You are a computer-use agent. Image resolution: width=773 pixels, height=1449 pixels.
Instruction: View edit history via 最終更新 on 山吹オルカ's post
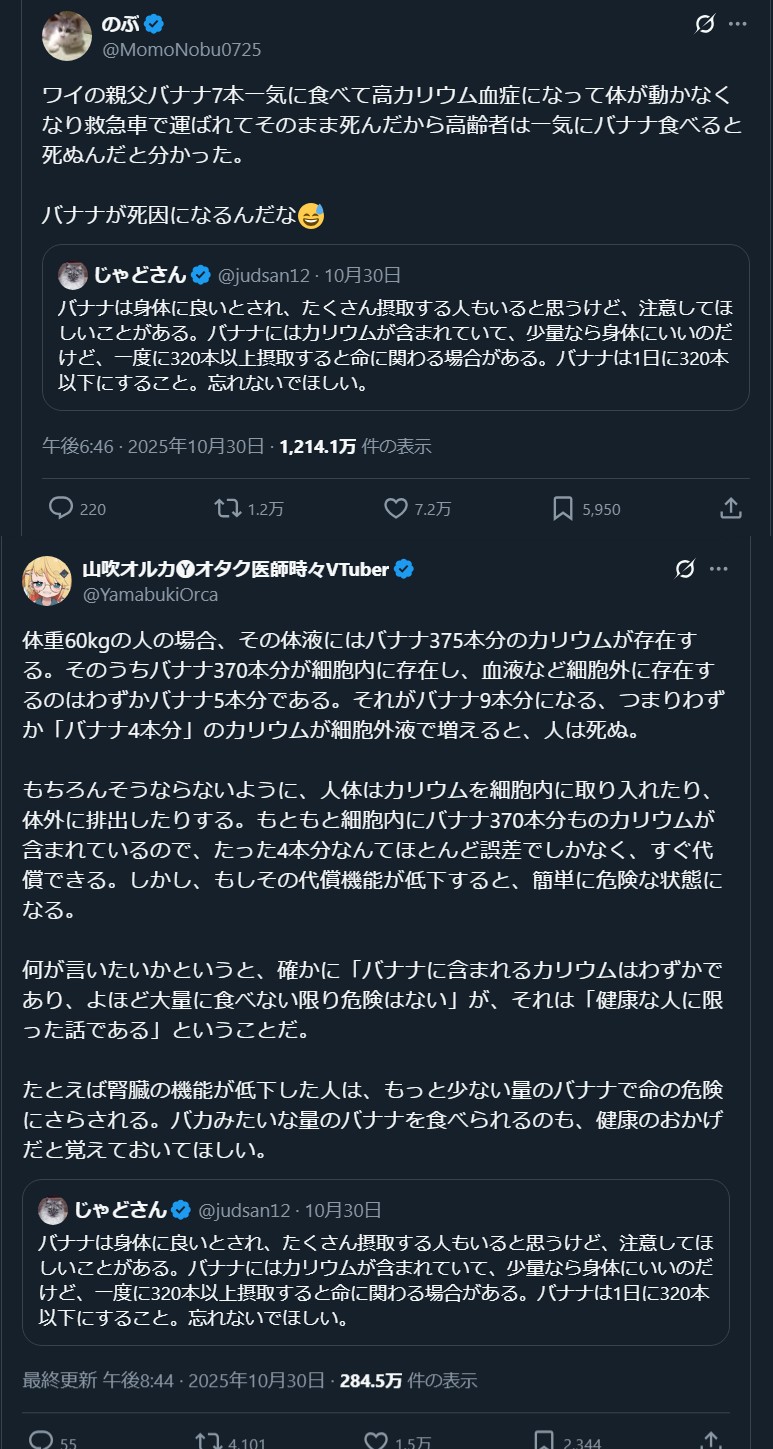(59, 1380)
